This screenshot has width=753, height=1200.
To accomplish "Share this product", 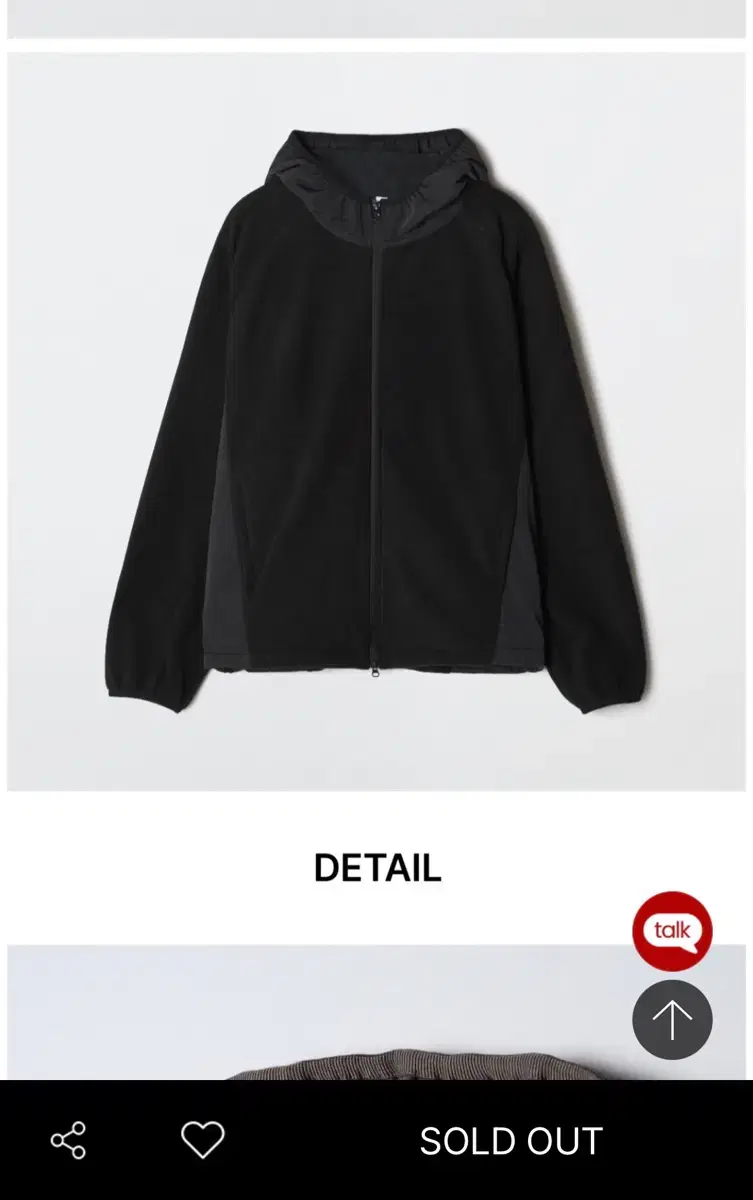I will pos(68,1140).
